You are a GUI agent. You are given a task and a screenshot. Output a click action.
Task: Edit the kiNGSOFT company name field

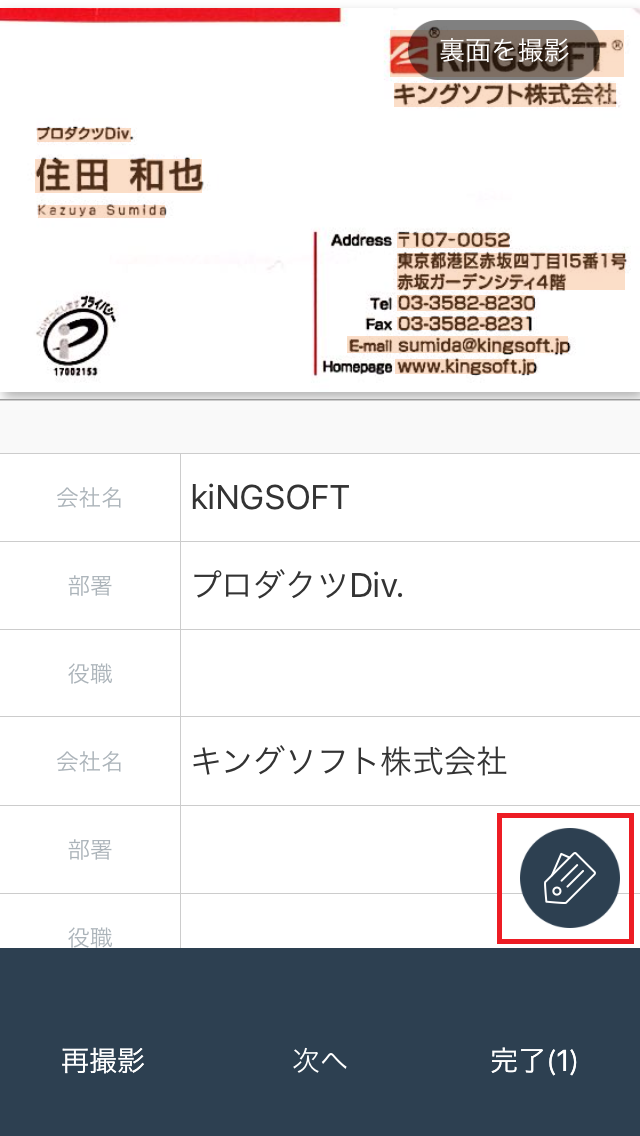pos(410,498)
